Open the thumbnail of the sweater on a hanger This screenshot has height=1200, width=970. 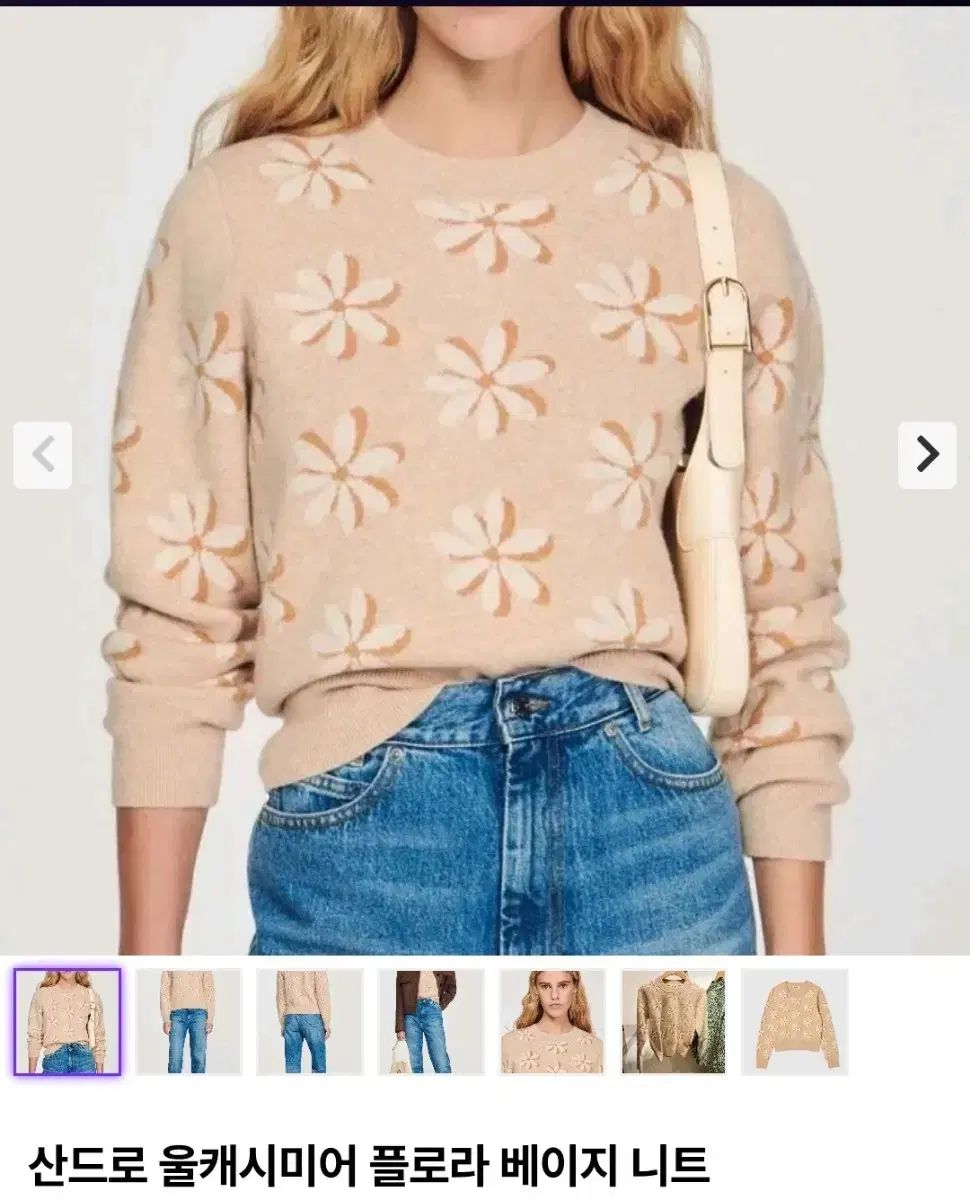(673, 1021)
